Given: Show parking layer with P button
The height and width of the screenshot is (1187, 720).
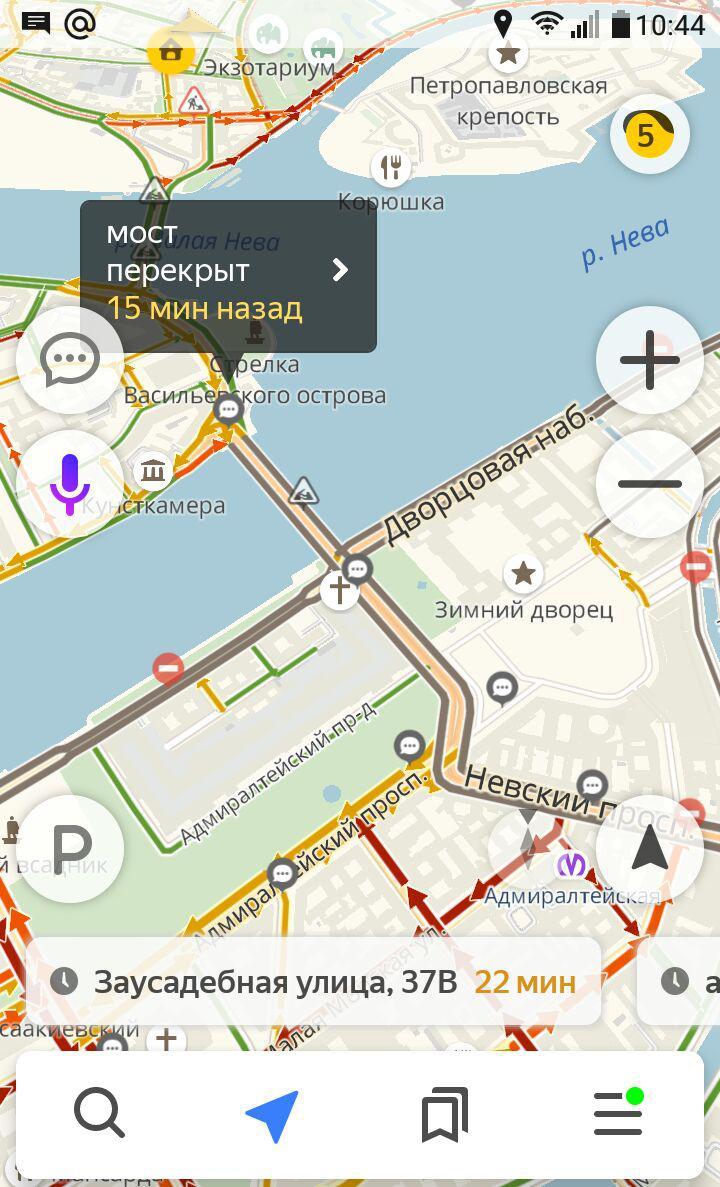Looking at the screenshot, I should tap(70, 849).
